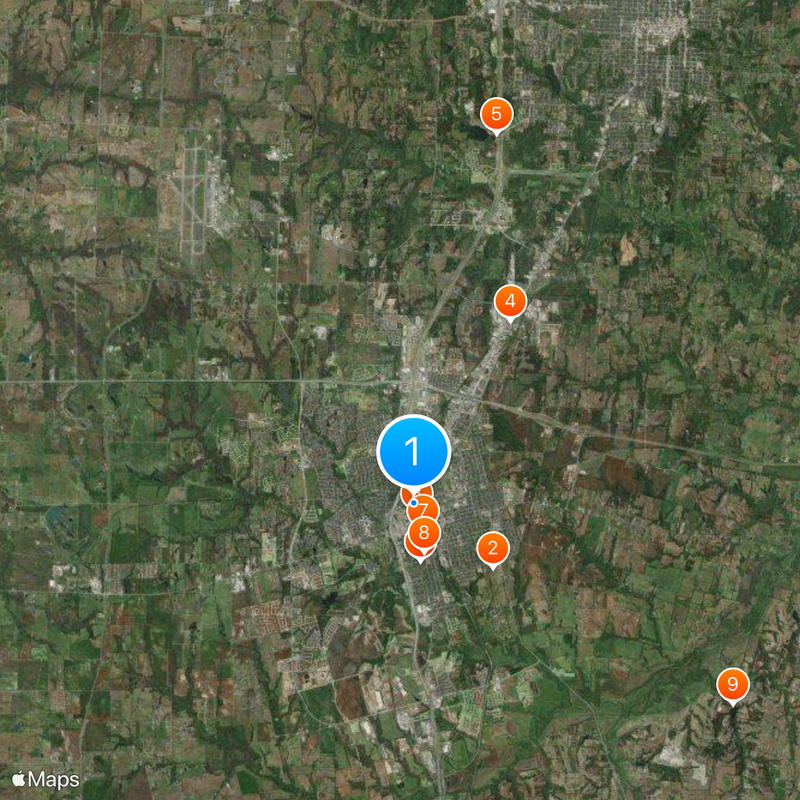This screenshot has height=800, width=800.
Task: Select map pin number 5
Action: tap(496, 114)
